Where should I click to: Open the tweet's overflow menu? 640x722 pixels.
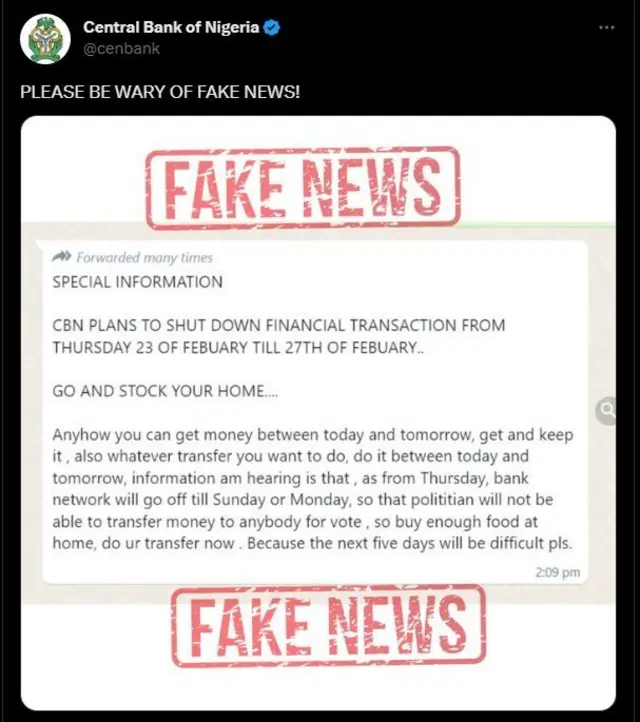point(606,27)
